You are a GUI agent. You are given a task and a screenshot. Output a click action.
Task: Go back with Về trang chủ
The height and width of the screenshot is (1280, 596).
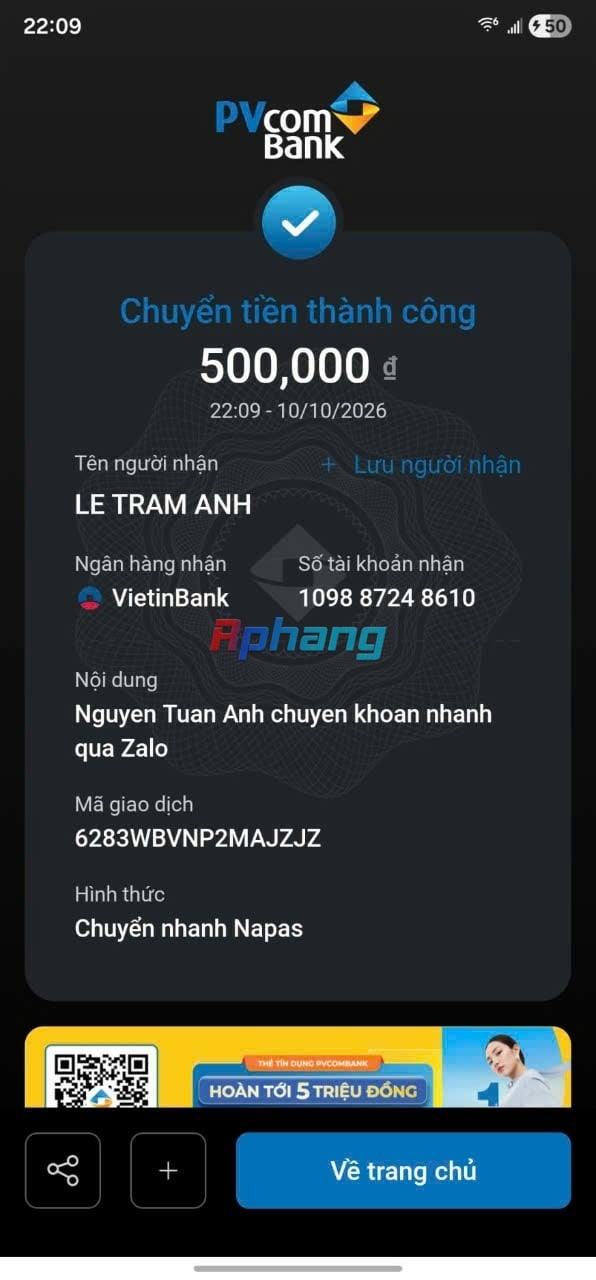(403, 1170)
